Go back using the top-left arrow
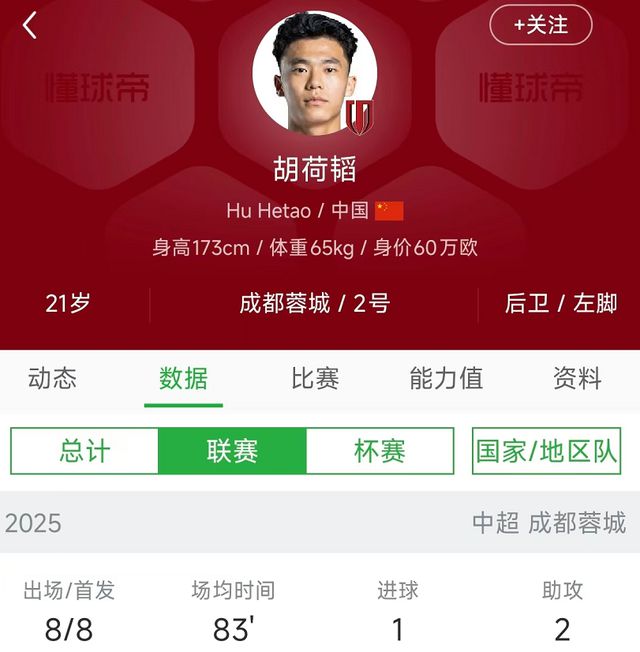This screenshot has width=640, height=652. tap(30, 26)
